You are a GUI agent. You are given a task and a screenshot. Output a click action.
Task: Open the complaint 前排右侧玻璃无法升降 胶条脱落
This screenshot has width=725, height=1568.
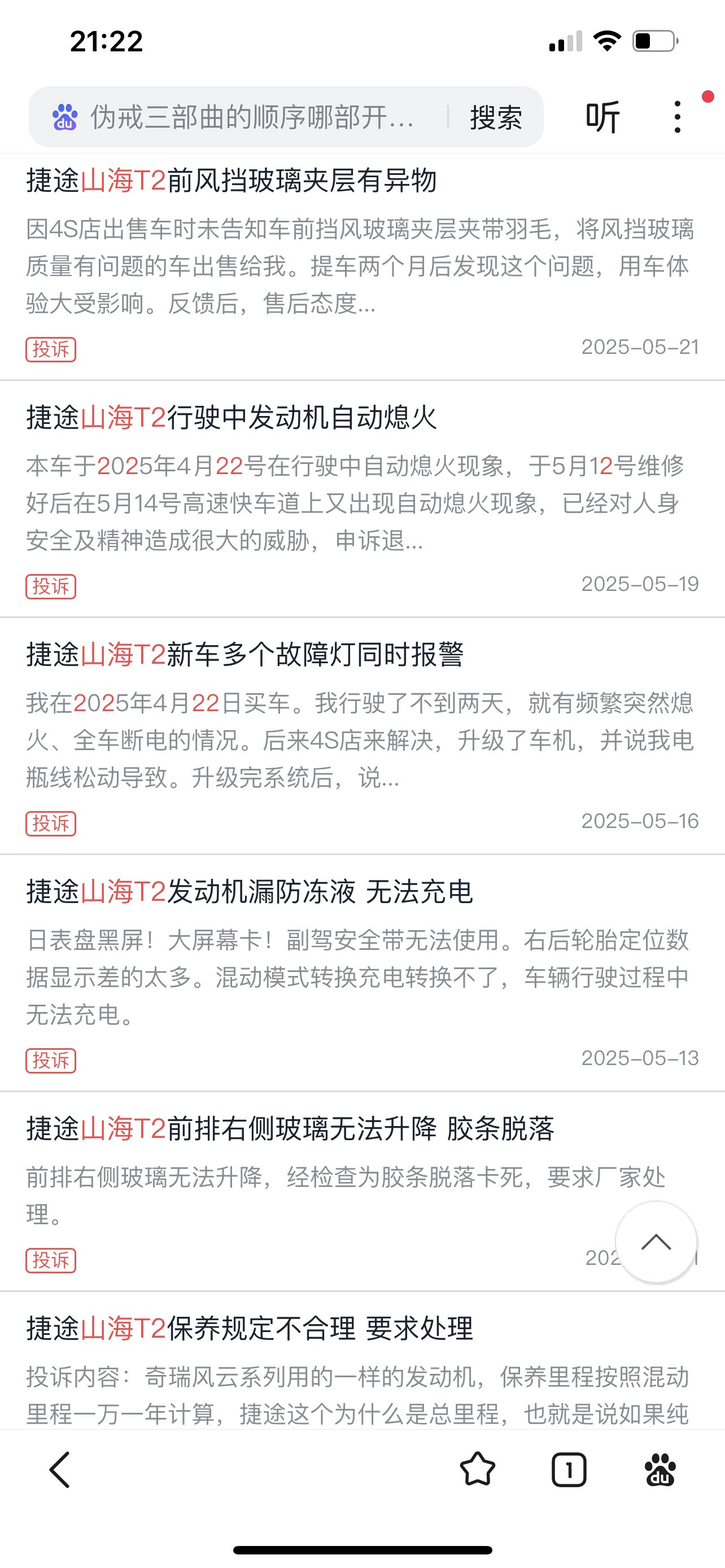click(290, 1128)
